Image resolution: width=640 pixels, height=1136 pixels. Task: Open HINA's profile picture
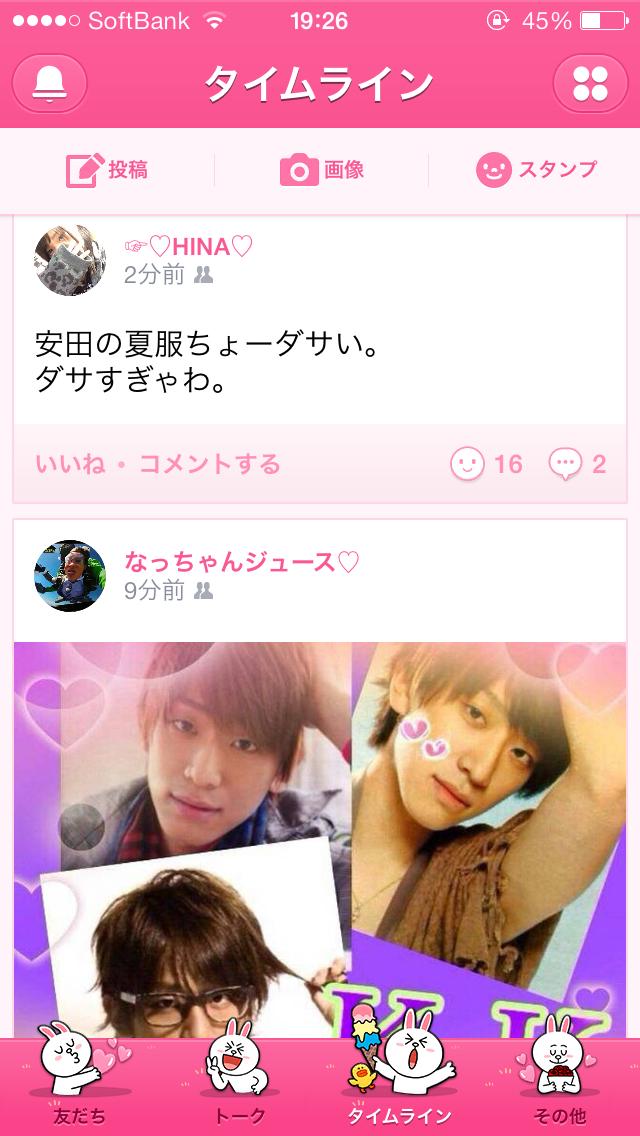point(70,260)
